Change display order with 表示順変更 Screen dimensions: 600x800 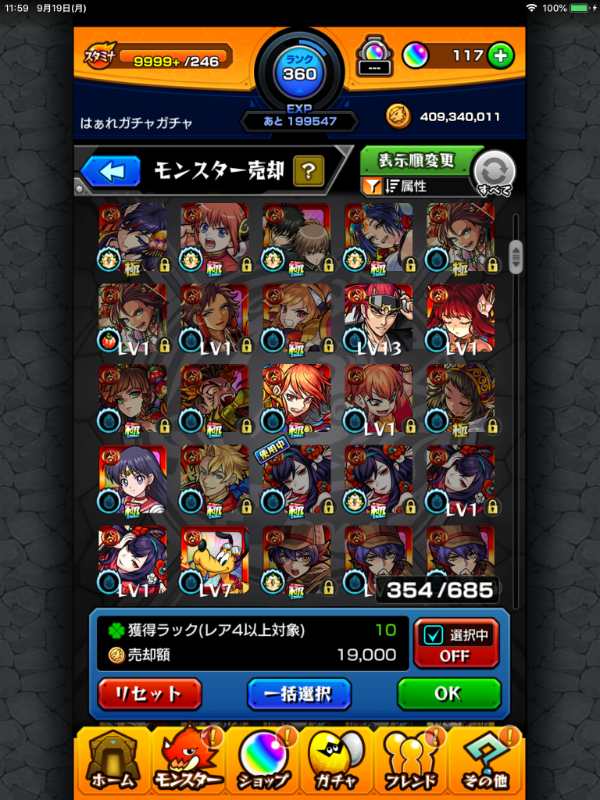point(417,160)
